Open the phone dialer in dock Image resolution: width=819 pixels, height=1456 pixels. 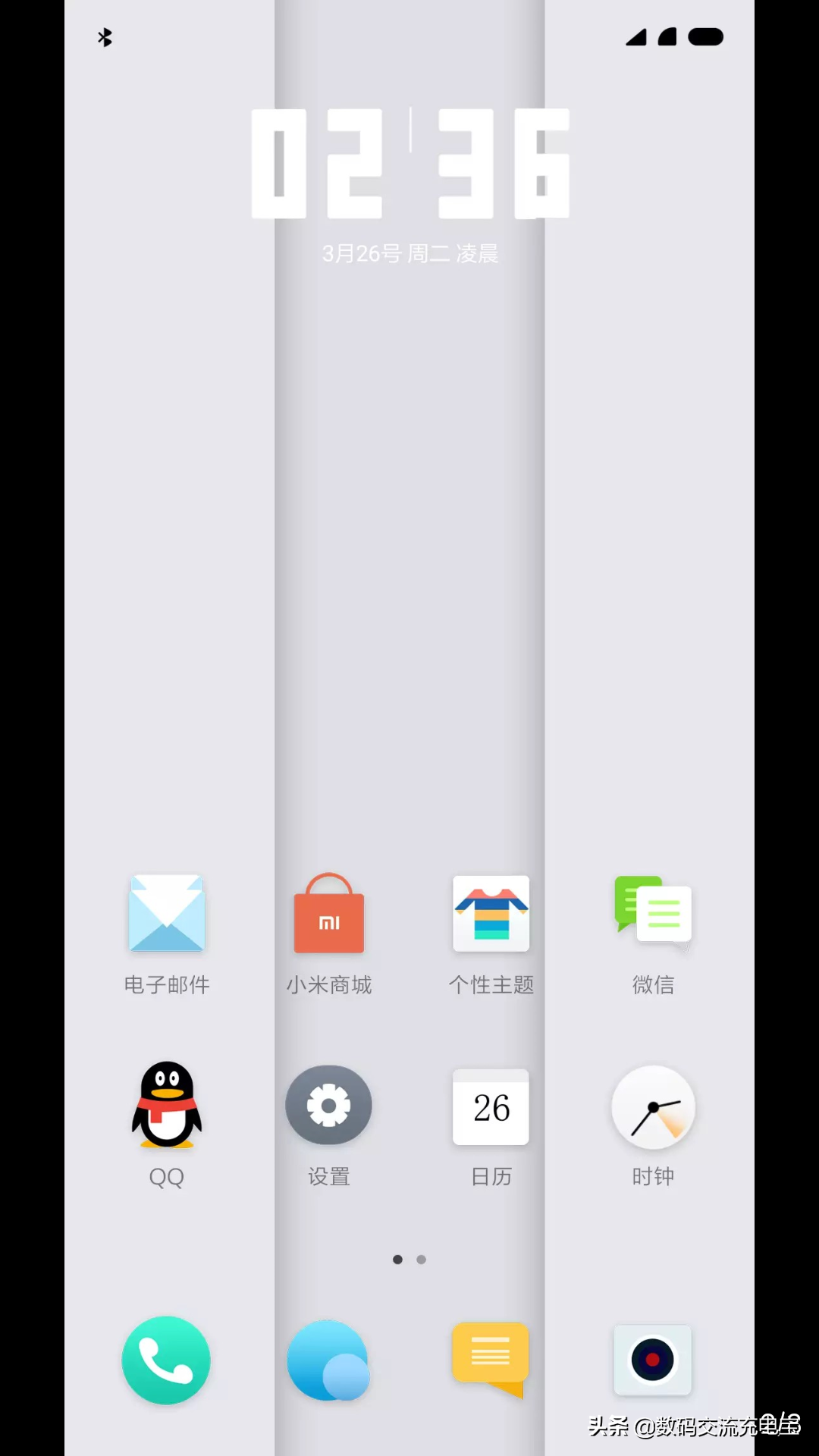tap(166, 1360)
